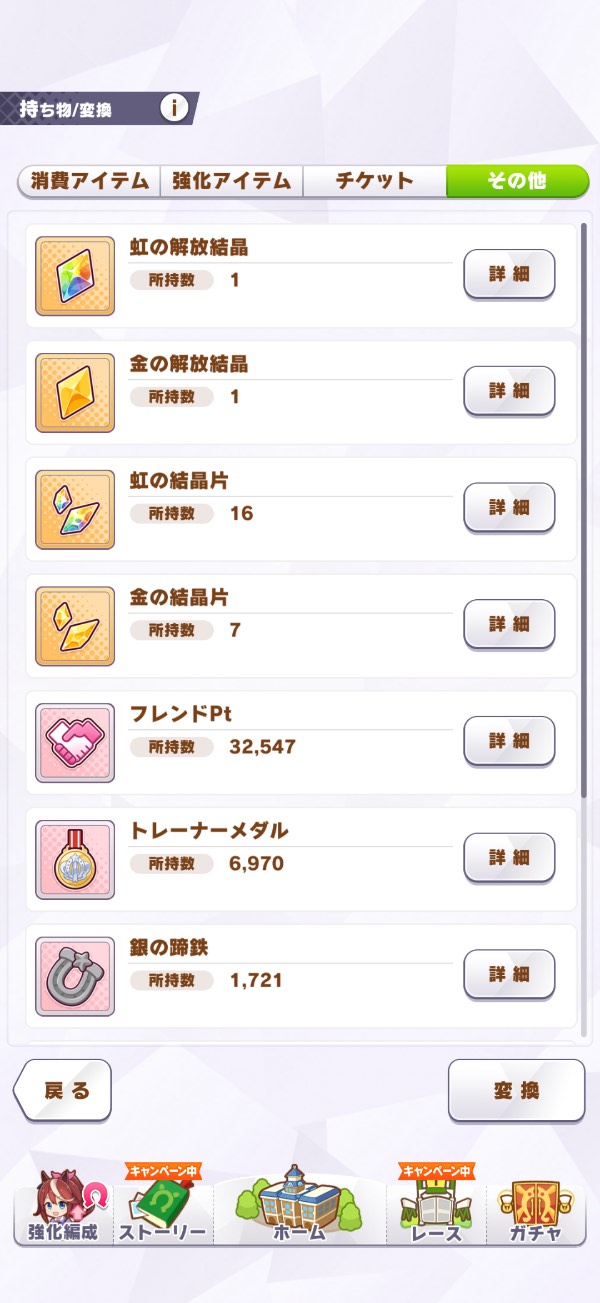Open ガチャ in the bottom menu

(536, 1212)
